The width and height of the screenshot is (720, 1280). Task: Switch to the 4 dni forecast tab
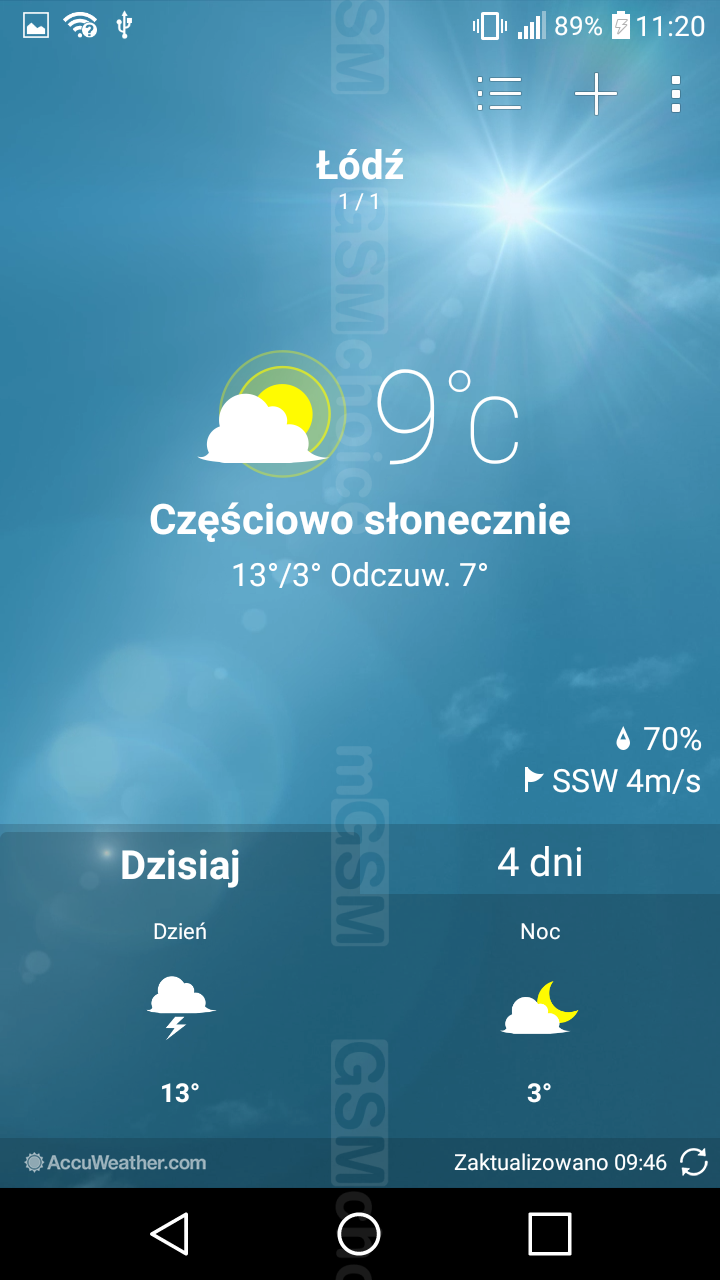[x=540, y=862]
